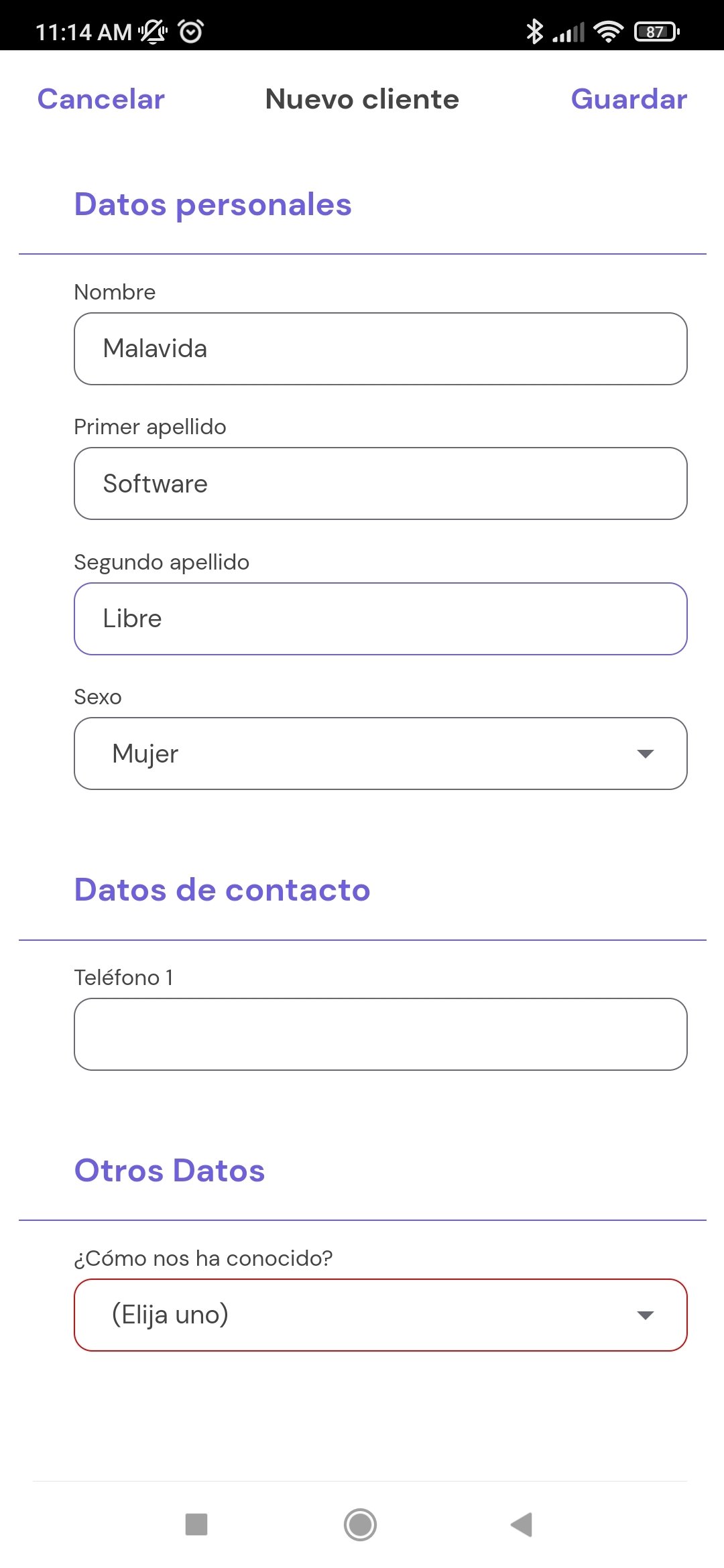Return to home via the system home button
Viewport: 724px width, 1568px height.
tap(360, 1524)
